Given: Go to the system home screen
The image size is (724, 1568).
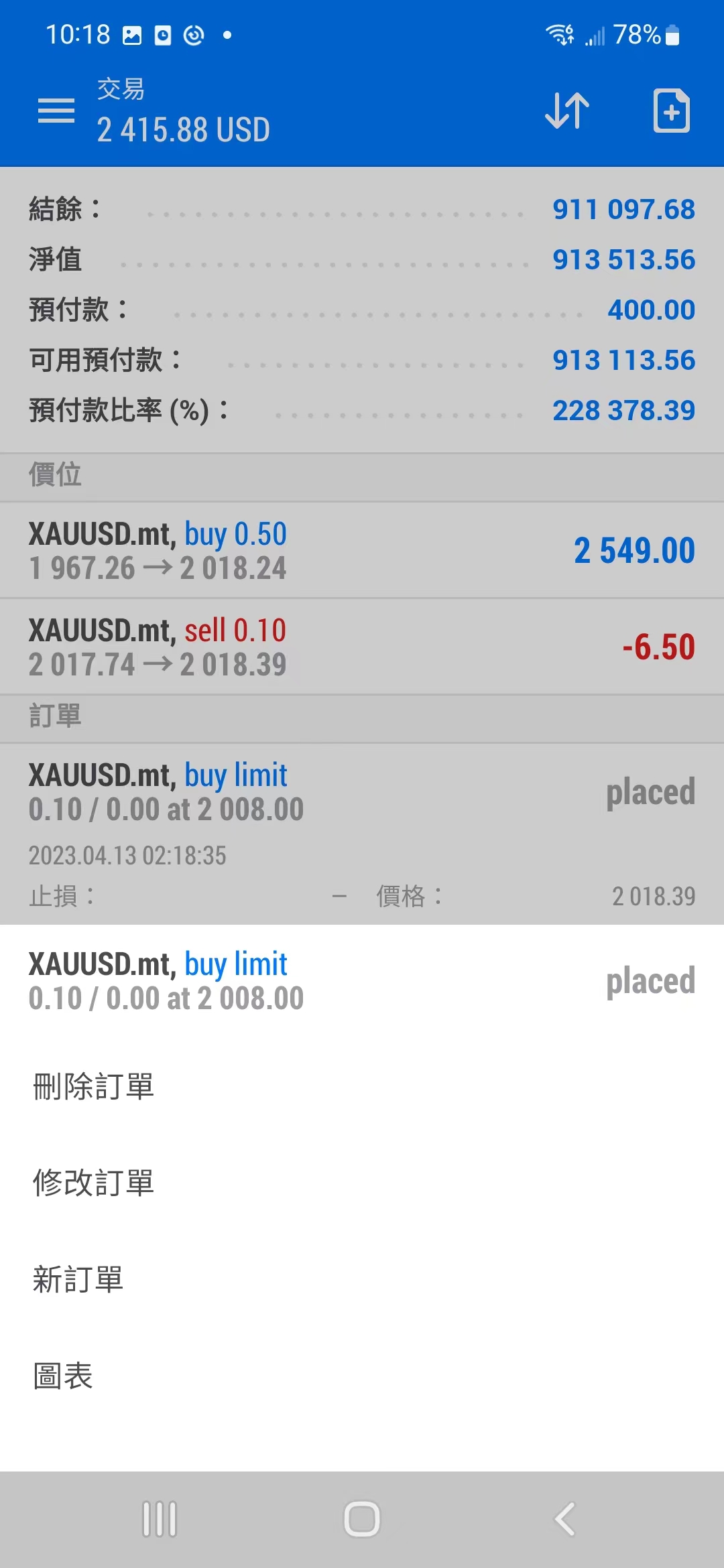Looking at the screenshot, I should (x=362, y=1518).
